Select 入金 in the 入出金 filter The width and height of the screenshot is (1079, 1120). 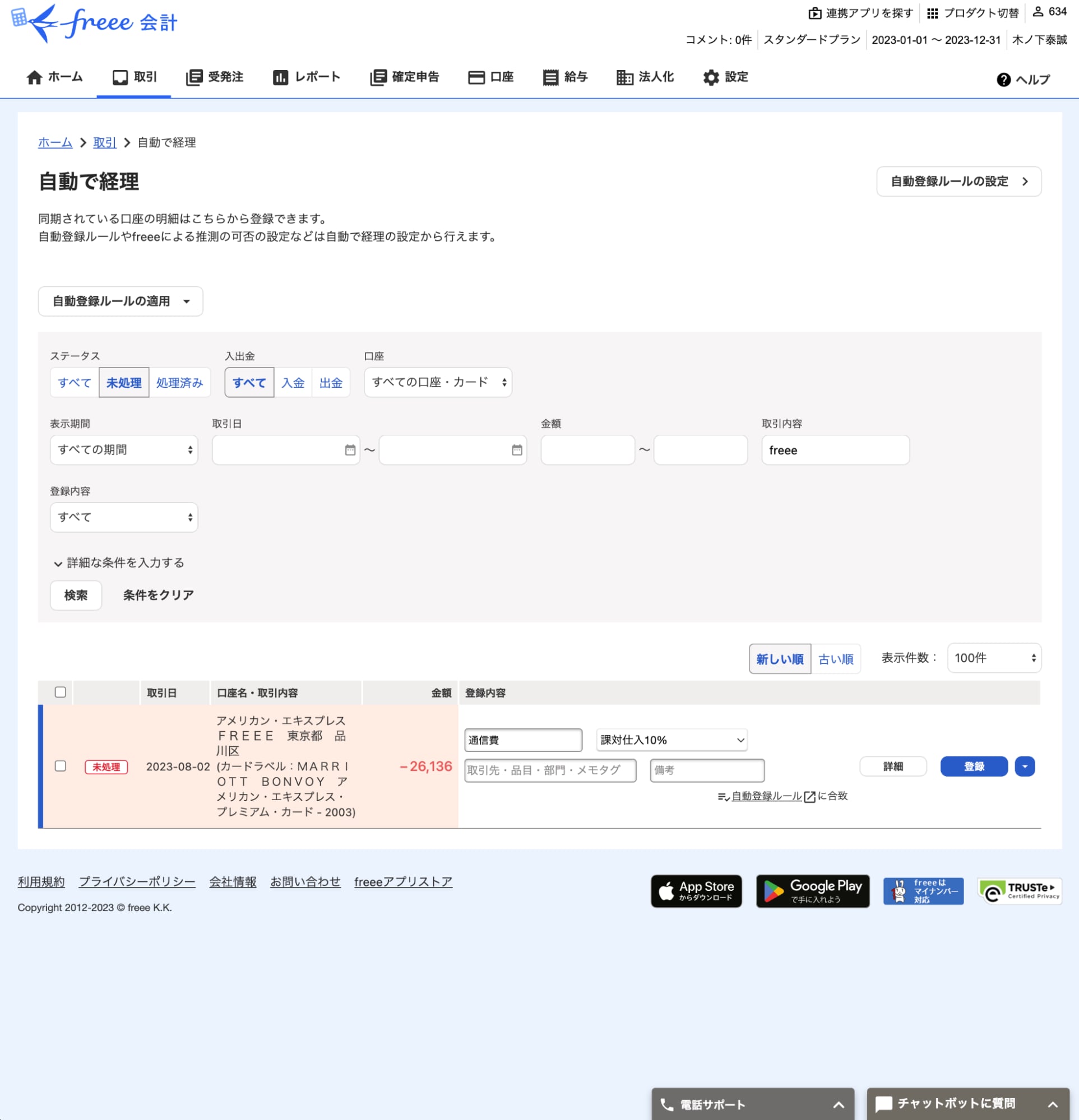click(x=293, y=382)
